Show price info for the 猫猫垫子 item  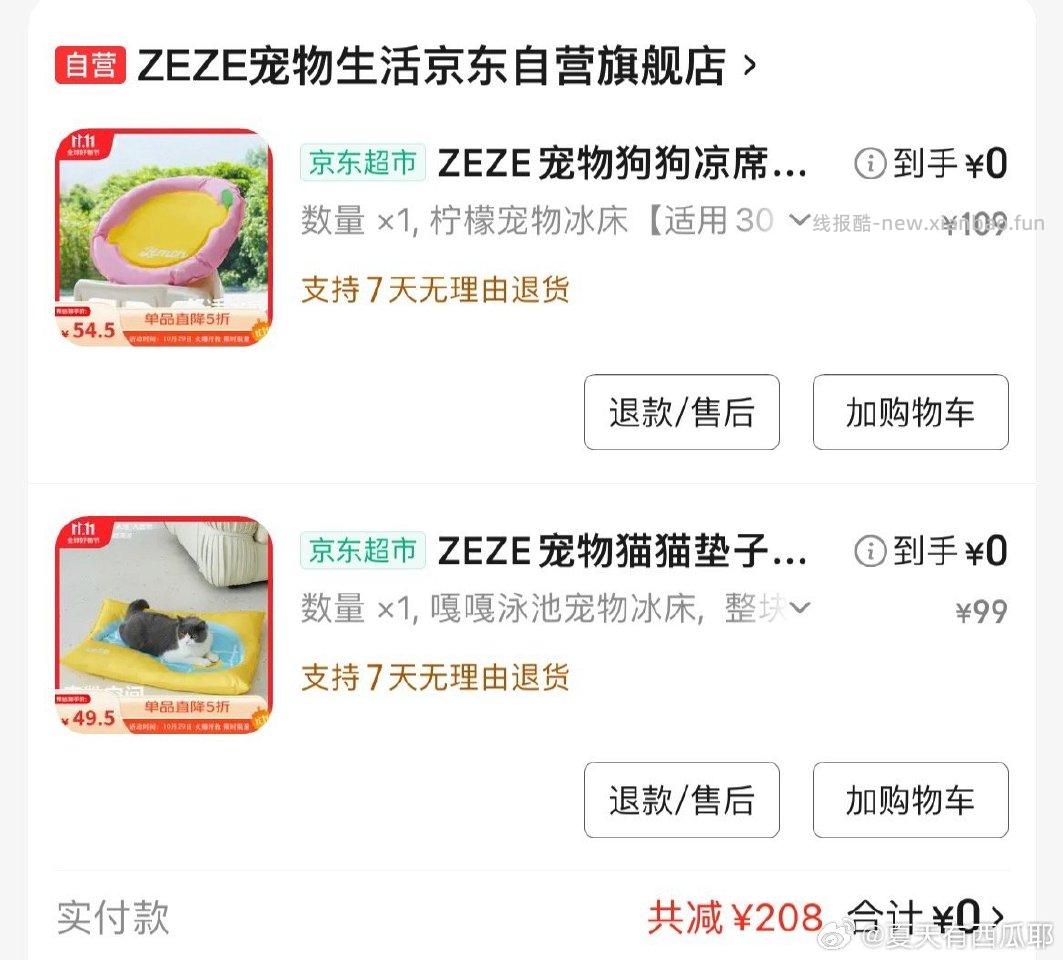(870, 550)
